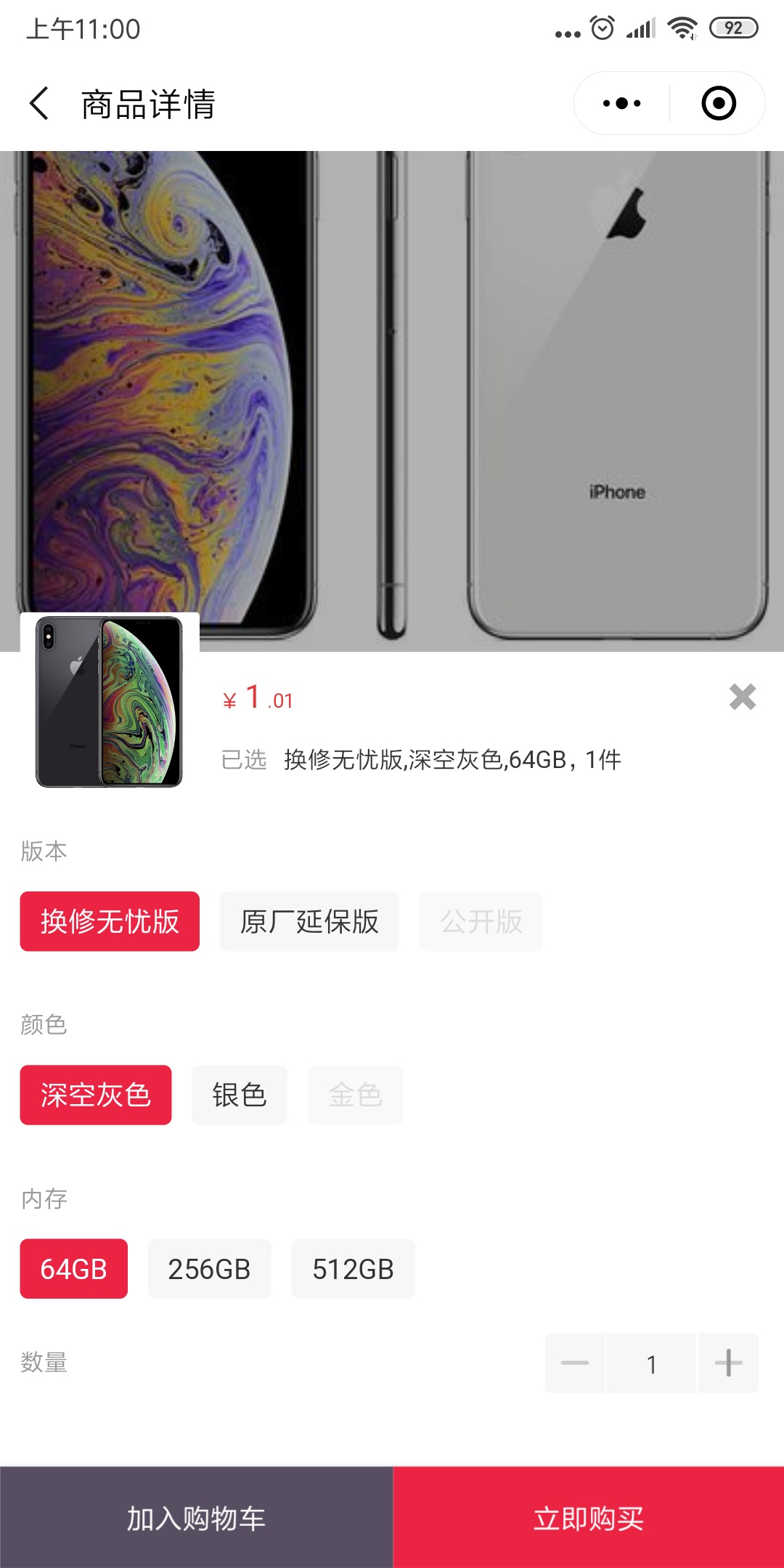The image size is (784, 1568).
Task: Open the mini program more options menu
Action: (622, 103)
